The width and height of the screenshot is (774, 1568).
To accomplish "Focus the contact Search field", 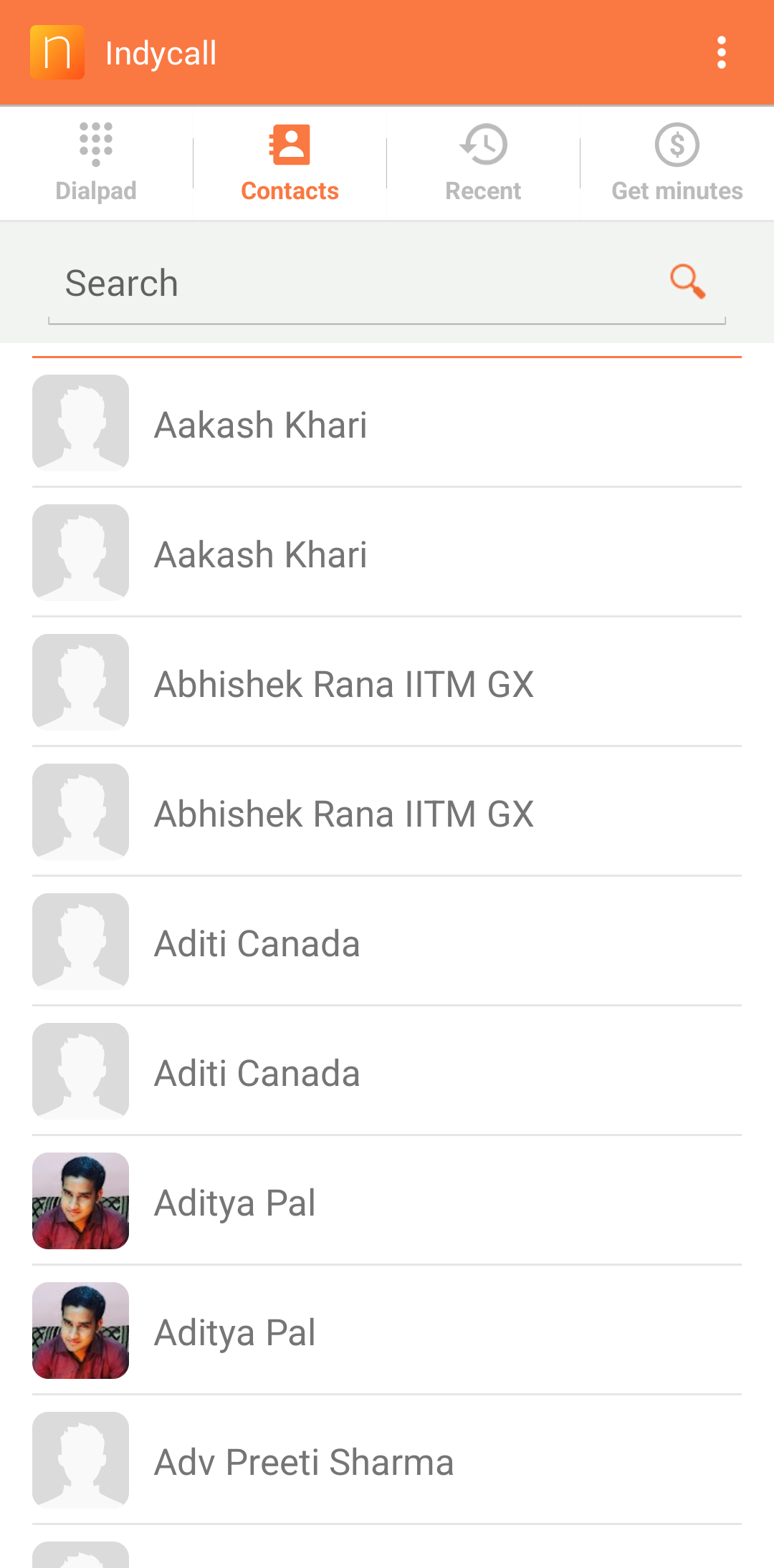I will click(351, 284).
